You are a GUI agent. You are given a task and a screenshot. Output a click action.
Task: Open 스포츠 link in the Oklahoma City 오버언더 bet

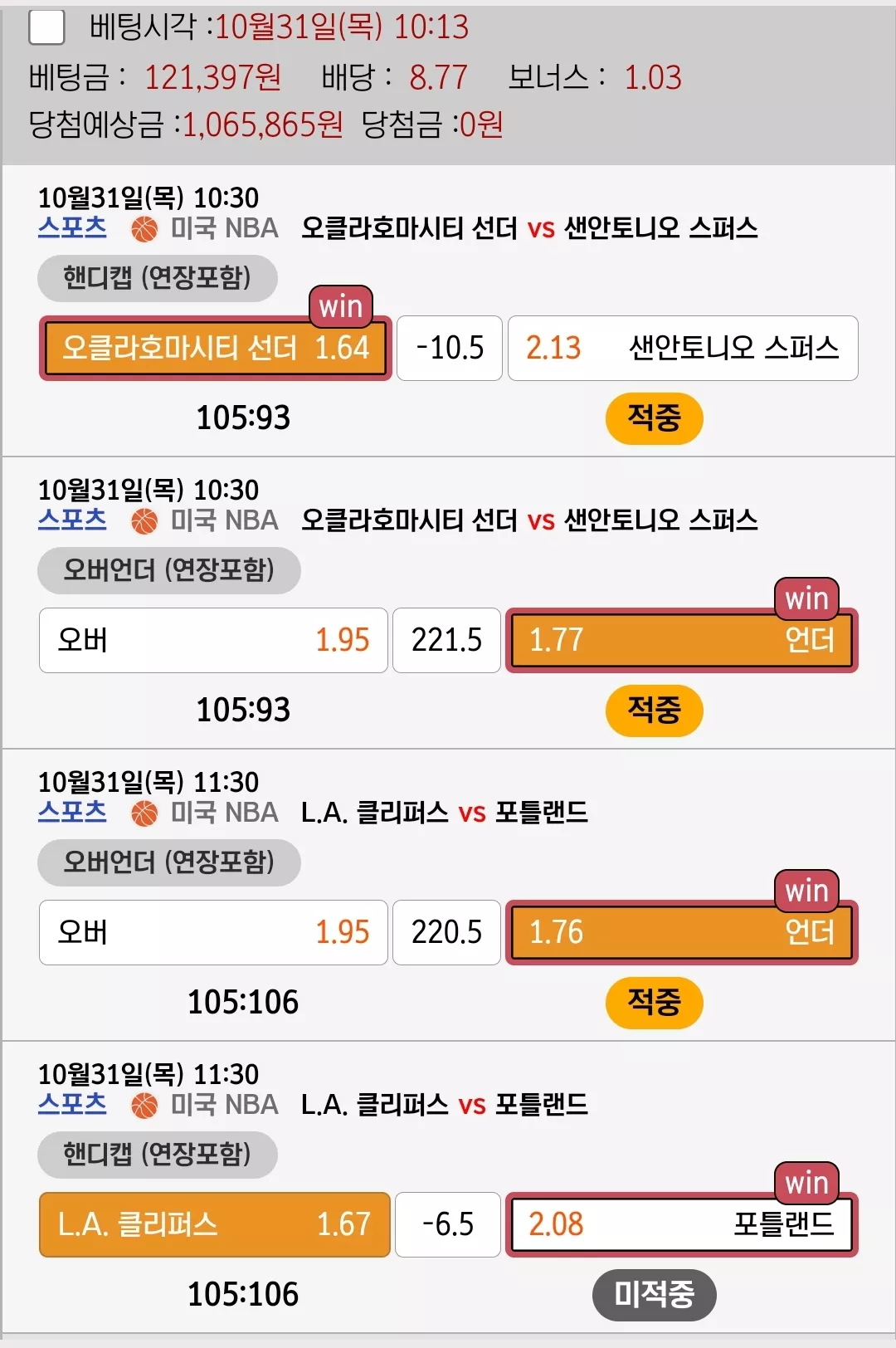point(72,520)
